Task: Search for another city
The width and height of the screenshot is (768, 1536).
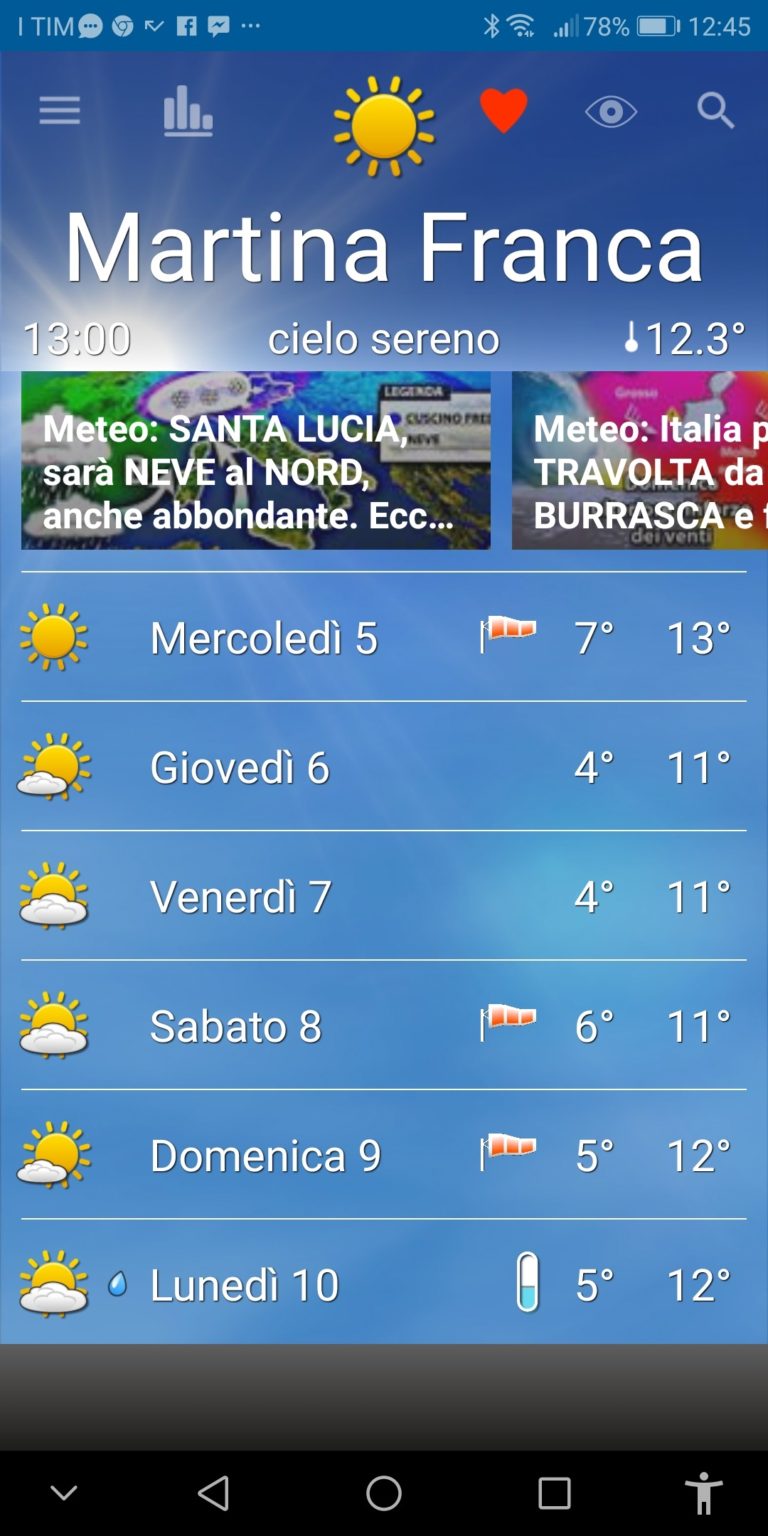Action: tap(715, 111)
